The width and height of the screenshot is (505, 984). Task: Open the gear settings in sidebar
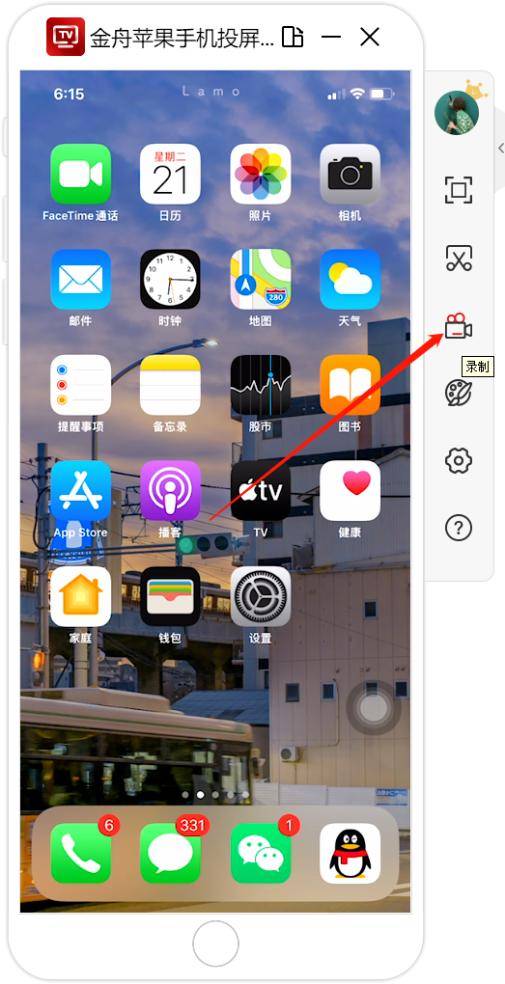click(459, 461)
